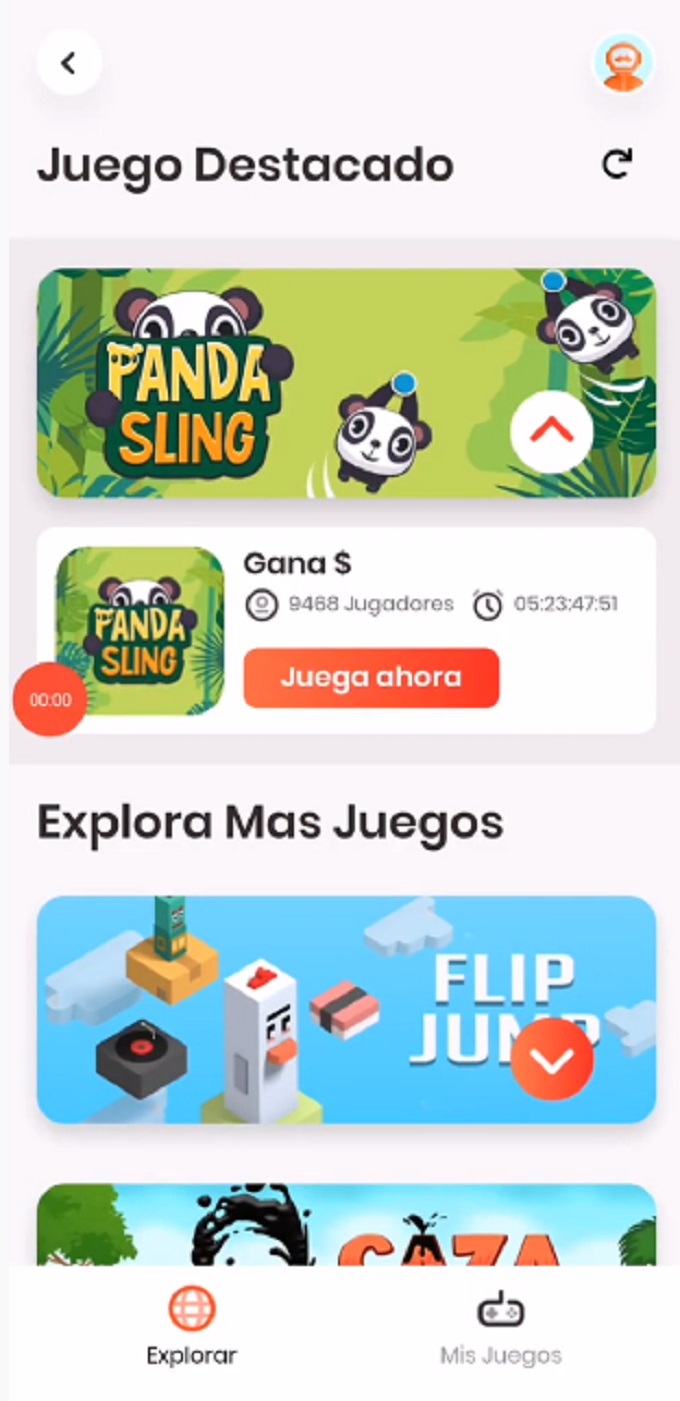Tap Juega ahora for Panda Sling
This screenshot has width=680, height=1401.
pos(371,678)
